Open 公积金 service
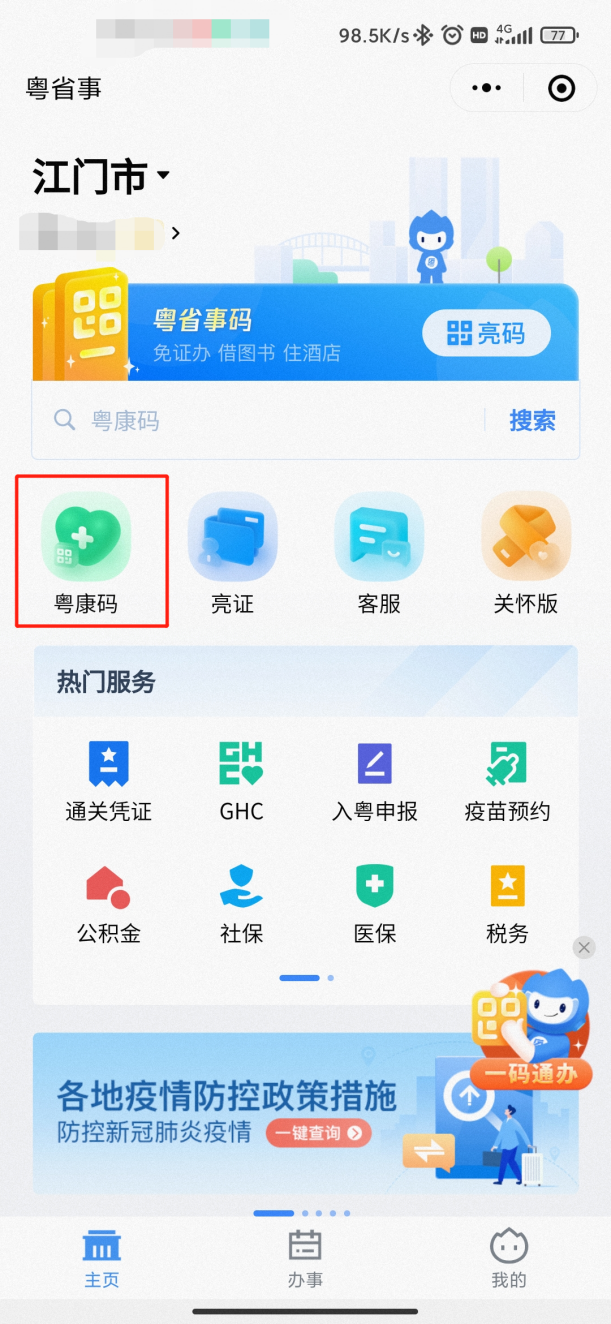 point(109,904)
